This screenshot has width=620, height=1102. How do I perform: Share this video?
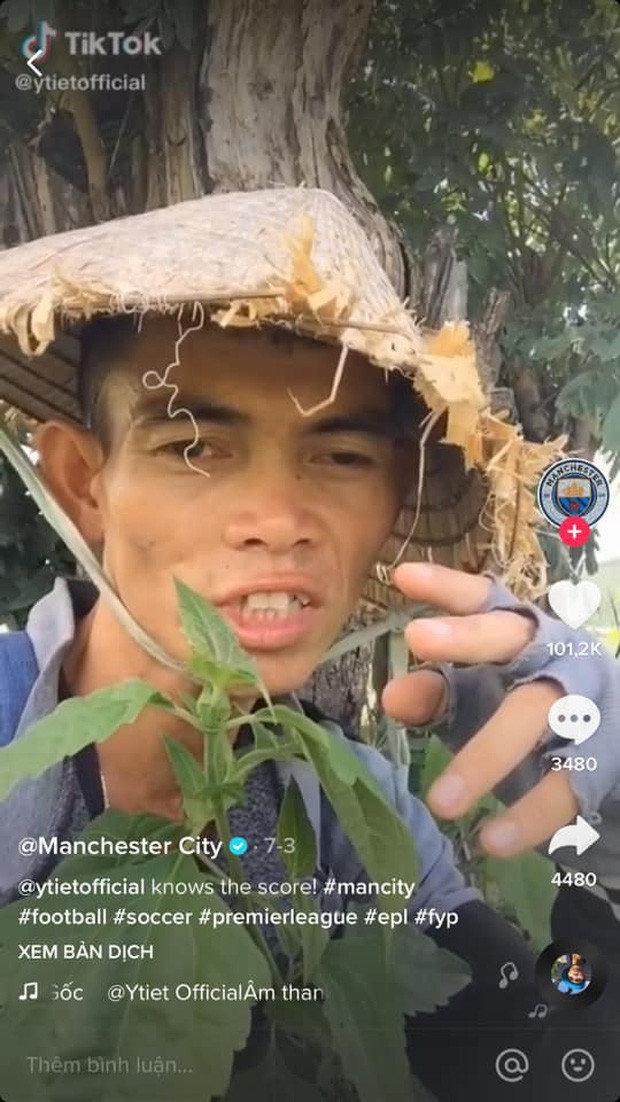pyautogui.click(x=574, y=836)
